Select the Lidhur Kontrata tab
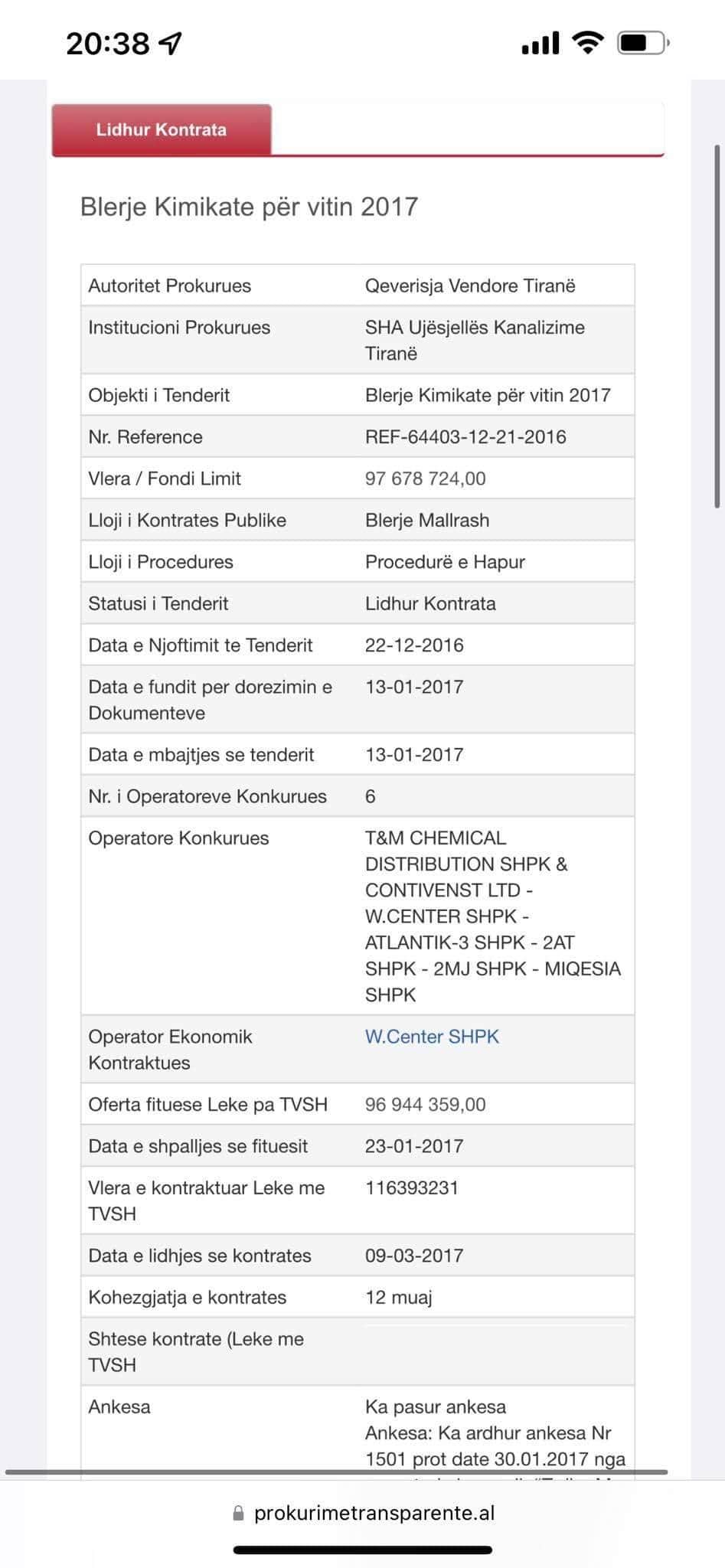This screenshot has width=725, height=1568. point(162,129)
